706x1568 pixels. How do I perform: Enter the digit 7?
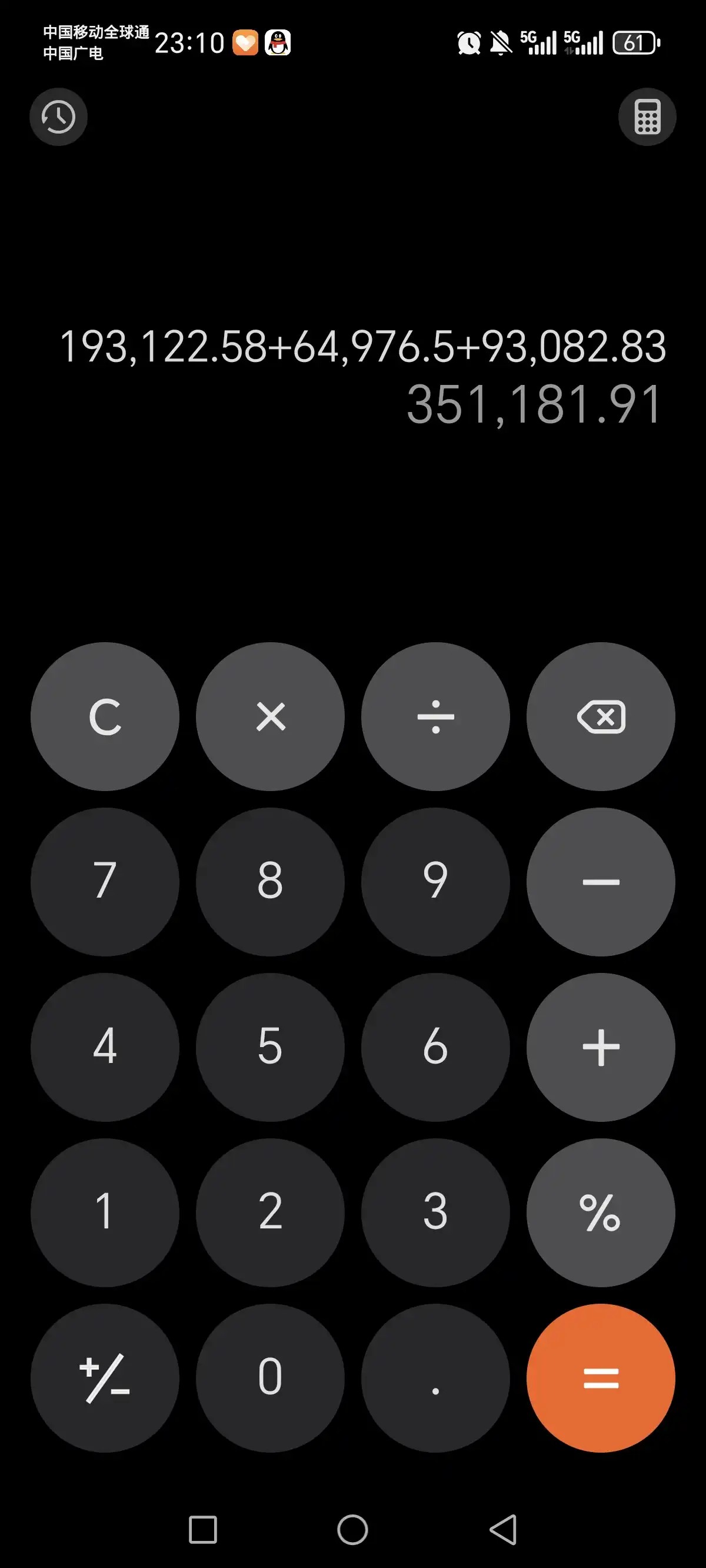105,881
